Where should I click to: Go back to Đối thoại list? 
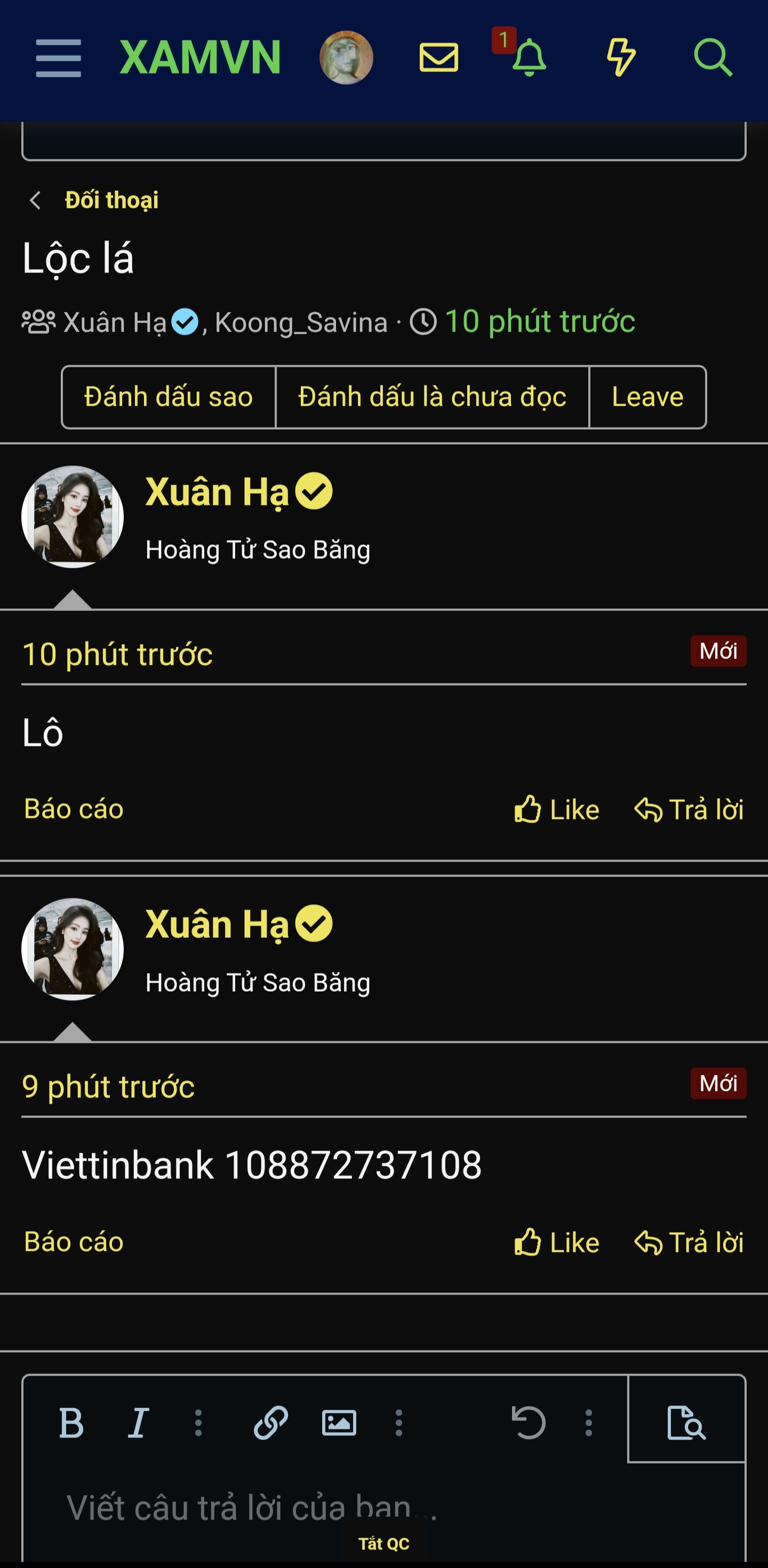tap(111, 200)
